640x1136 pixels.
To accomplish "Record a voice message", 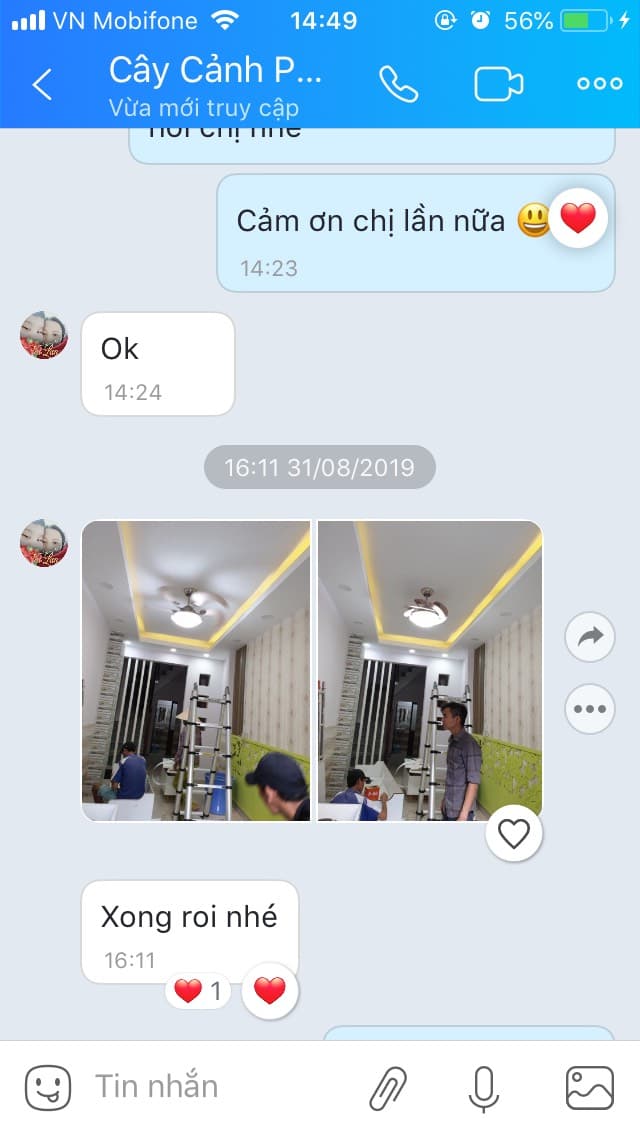I will 484,1087.
